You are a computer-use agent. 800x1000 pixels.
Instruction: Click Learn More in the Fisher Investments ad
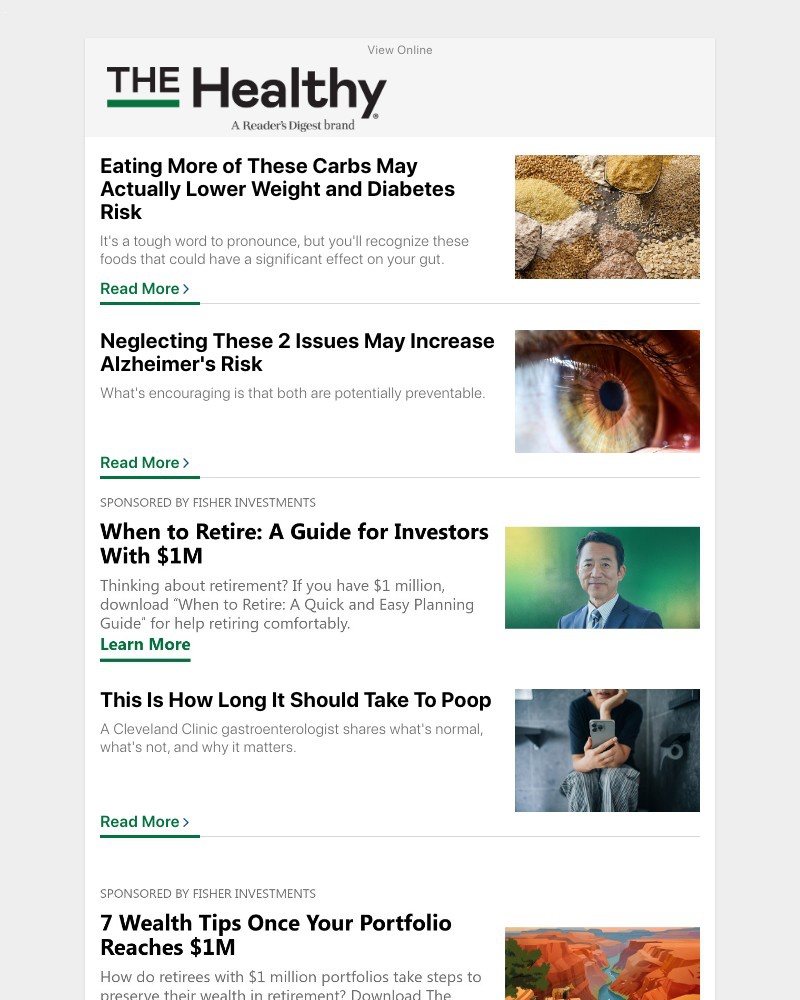tap(145, 644)
